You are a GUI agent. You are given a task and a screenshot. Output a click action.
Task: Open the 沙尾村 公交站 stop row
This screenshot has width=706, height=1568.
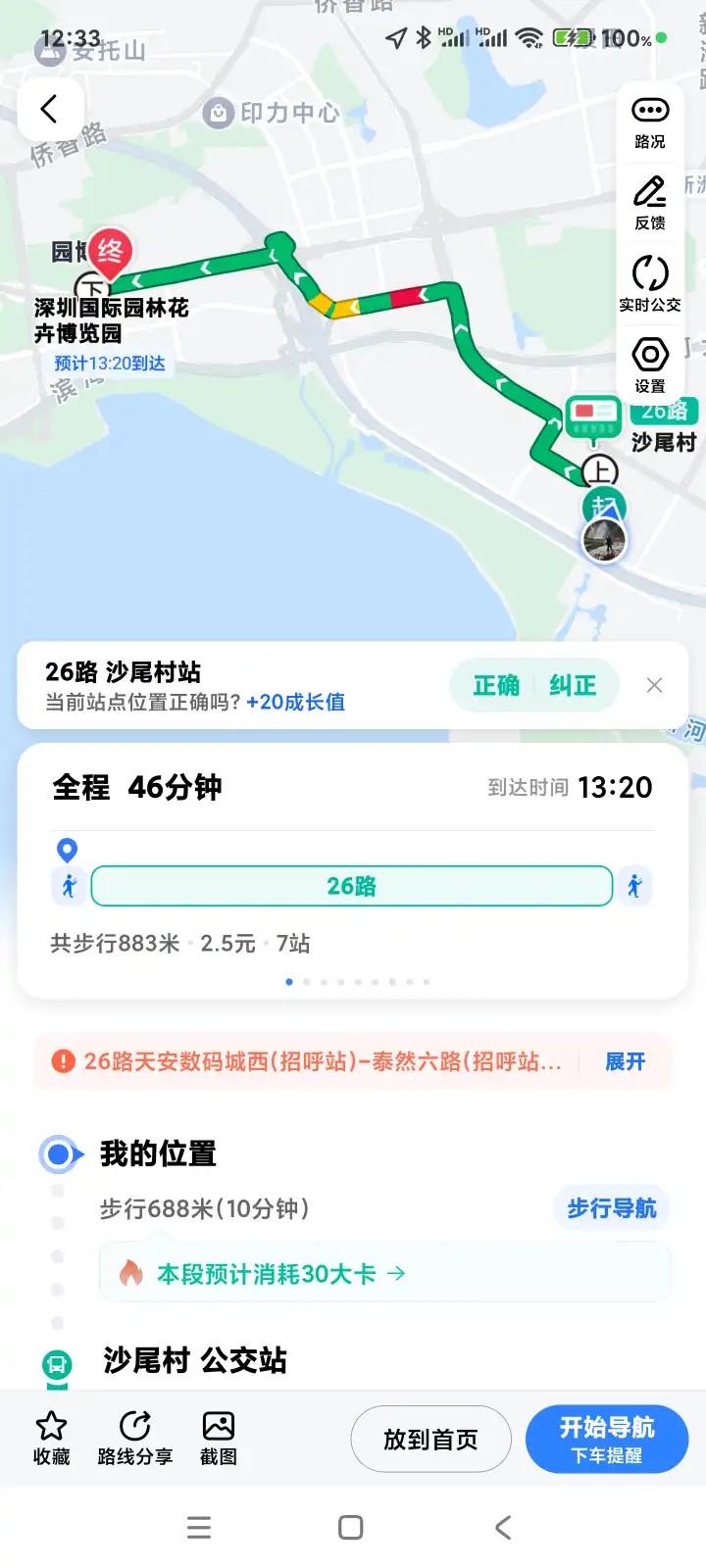tap(194, 1360)
